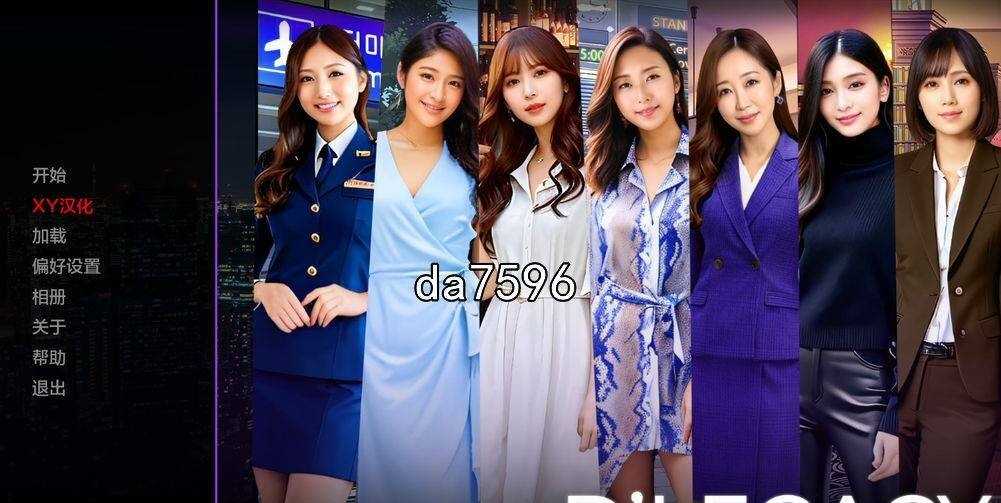Start a new game with 开始
Viewport: 1001px width, 503px height.
(49, 176)
